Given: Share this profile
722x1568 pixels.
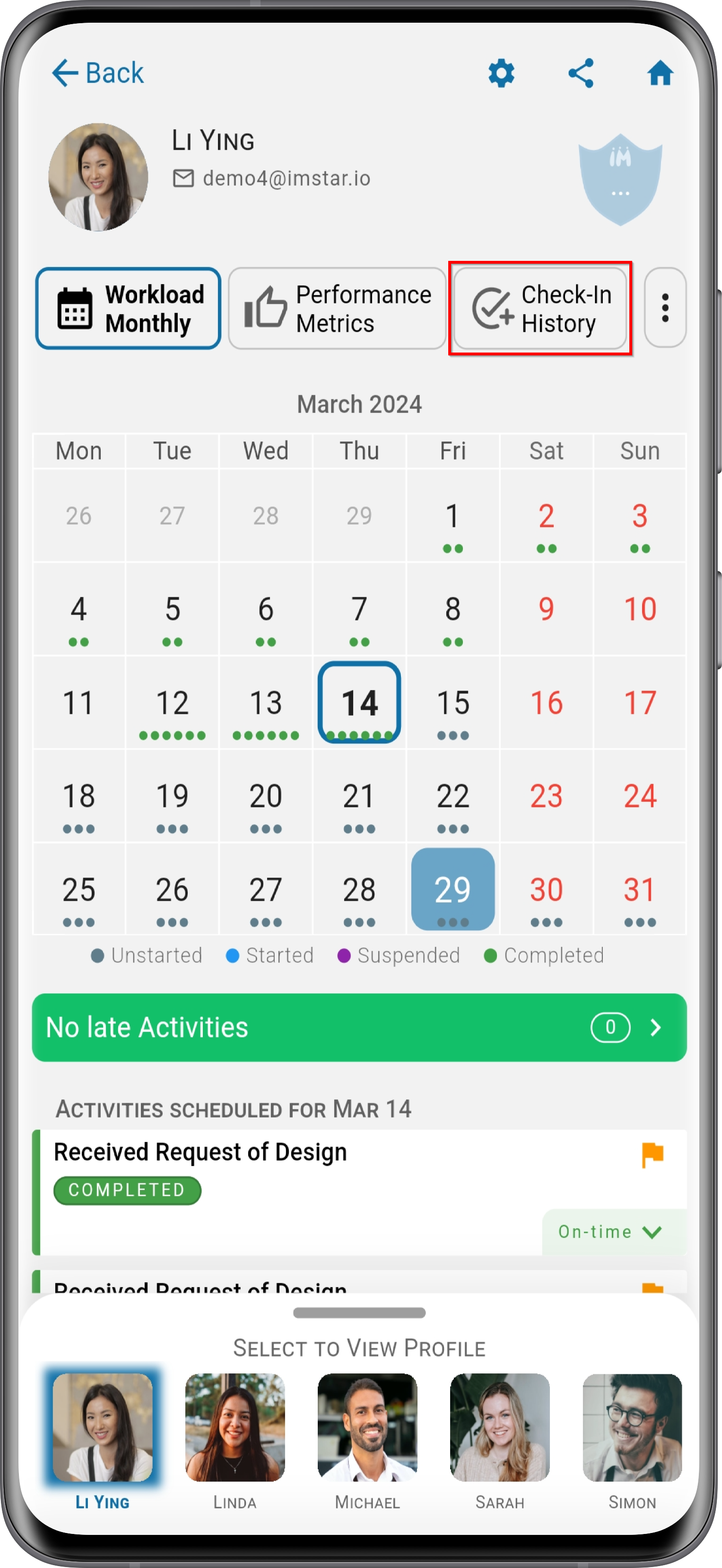Looking at the screenshot, I should coord(581,73).
